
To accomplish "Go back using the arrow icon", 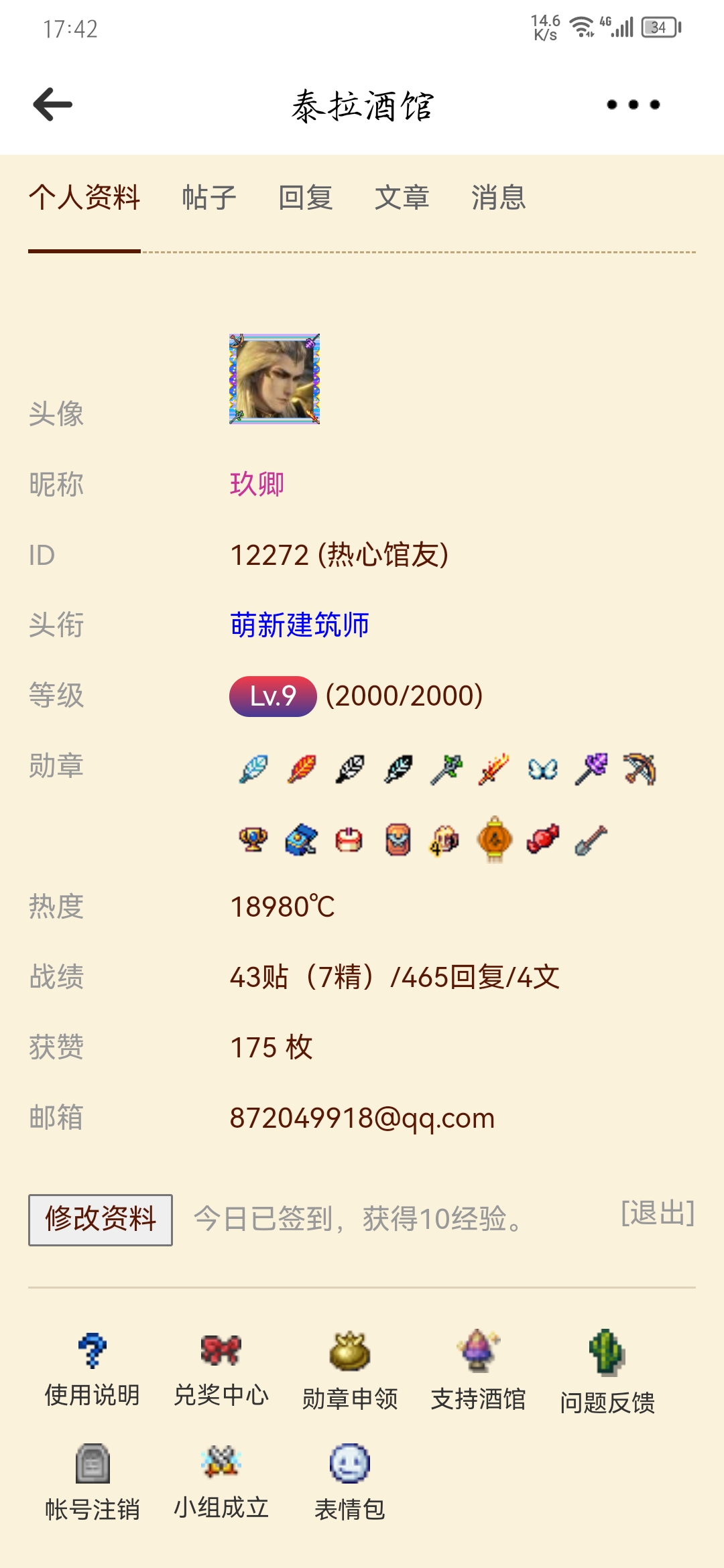I will [52, 105].
